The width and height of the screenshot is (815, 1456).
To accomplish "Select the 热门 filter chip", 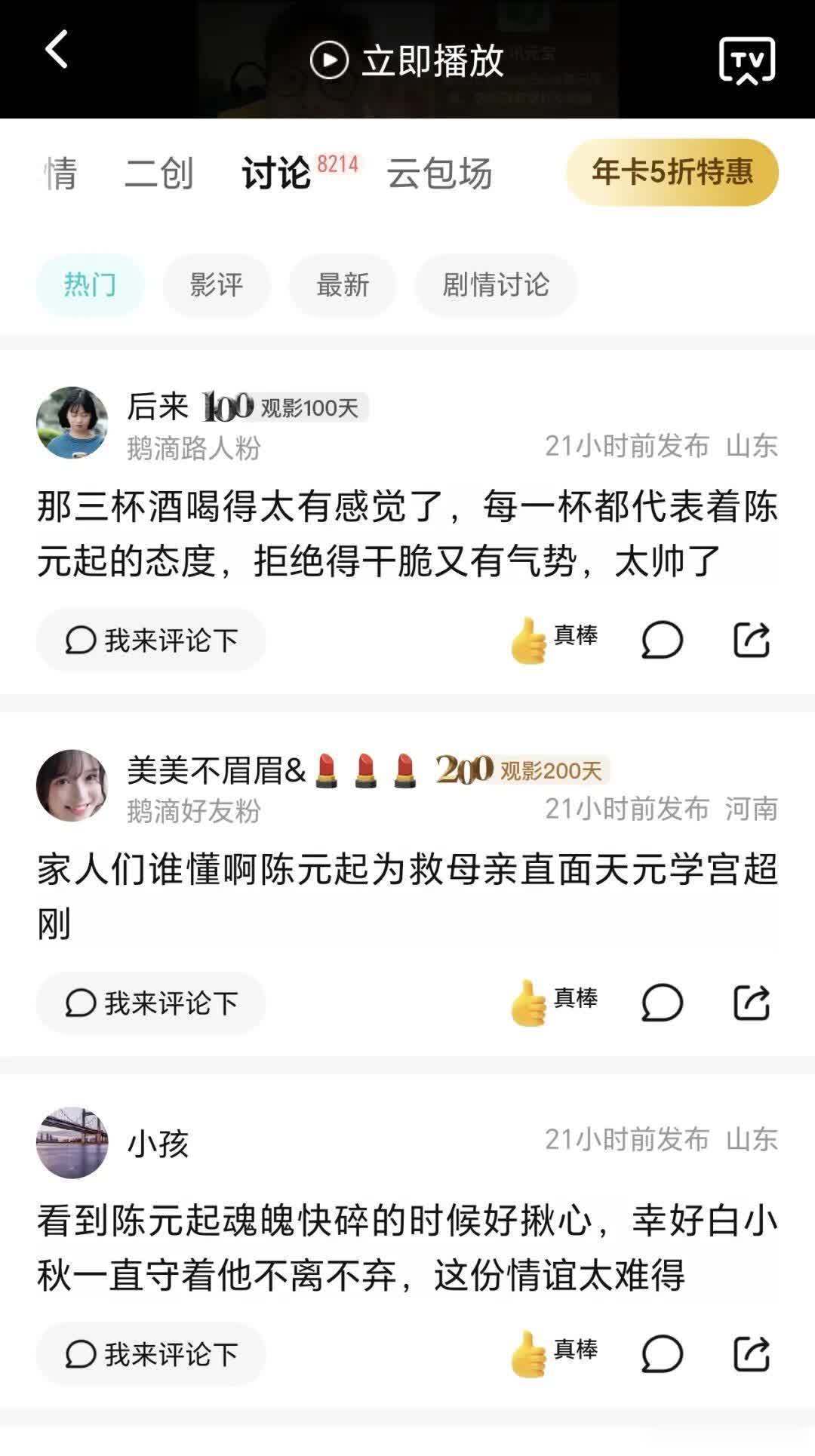I will pos(90,285).
